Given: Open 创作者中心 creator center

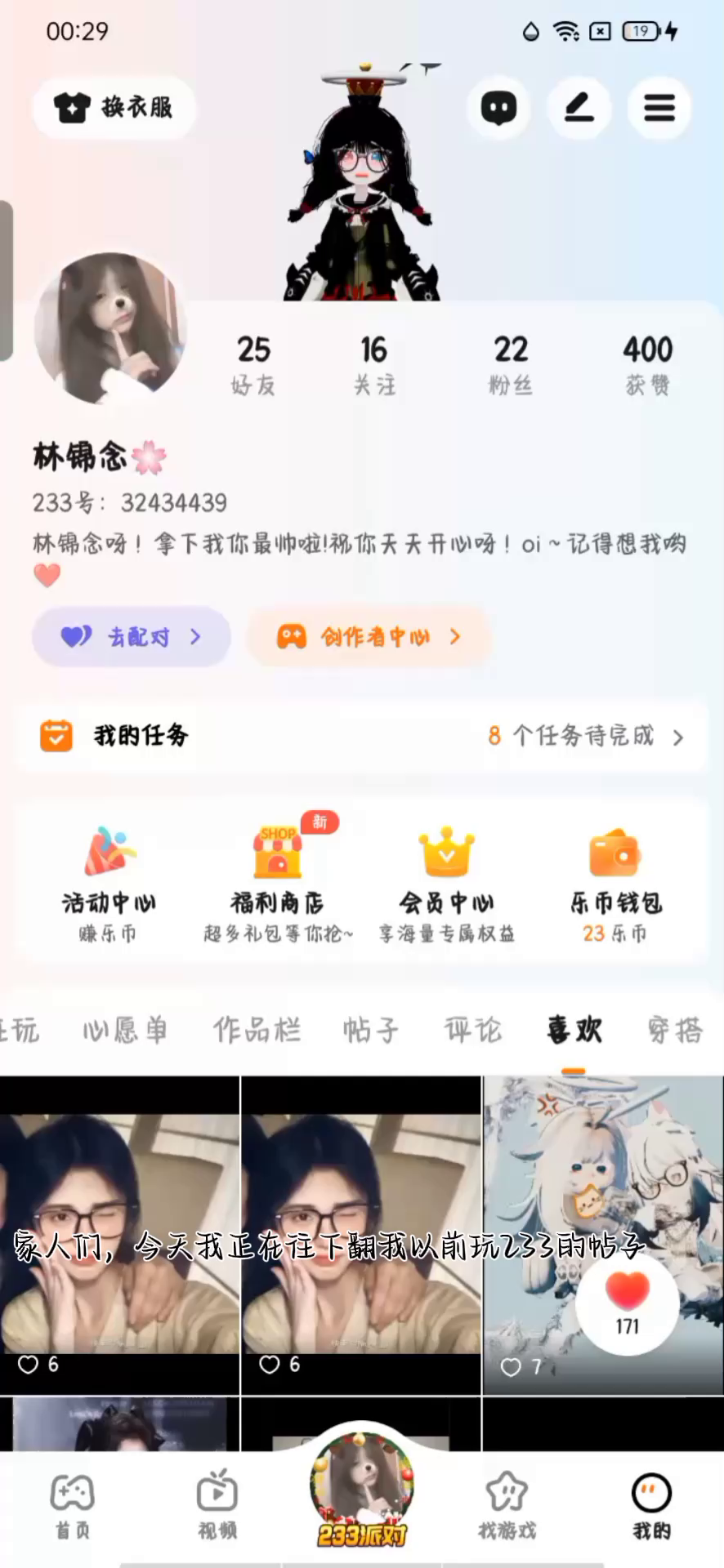Looking at the screenshot, I should pos(369,636).
